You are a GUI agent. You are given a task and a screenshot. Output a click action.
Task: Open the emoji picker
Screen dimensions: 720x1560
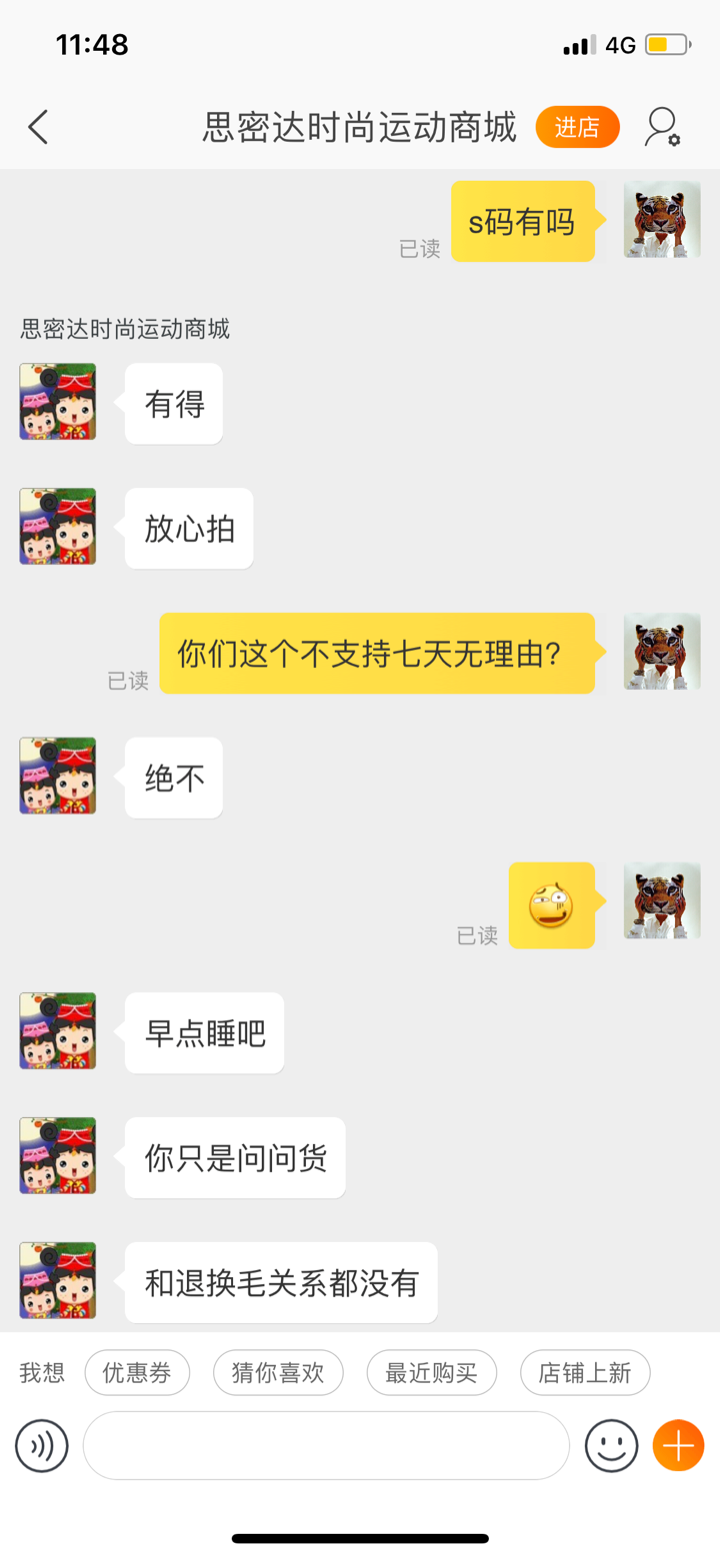pyautogui.click(x=611, y=1446)
